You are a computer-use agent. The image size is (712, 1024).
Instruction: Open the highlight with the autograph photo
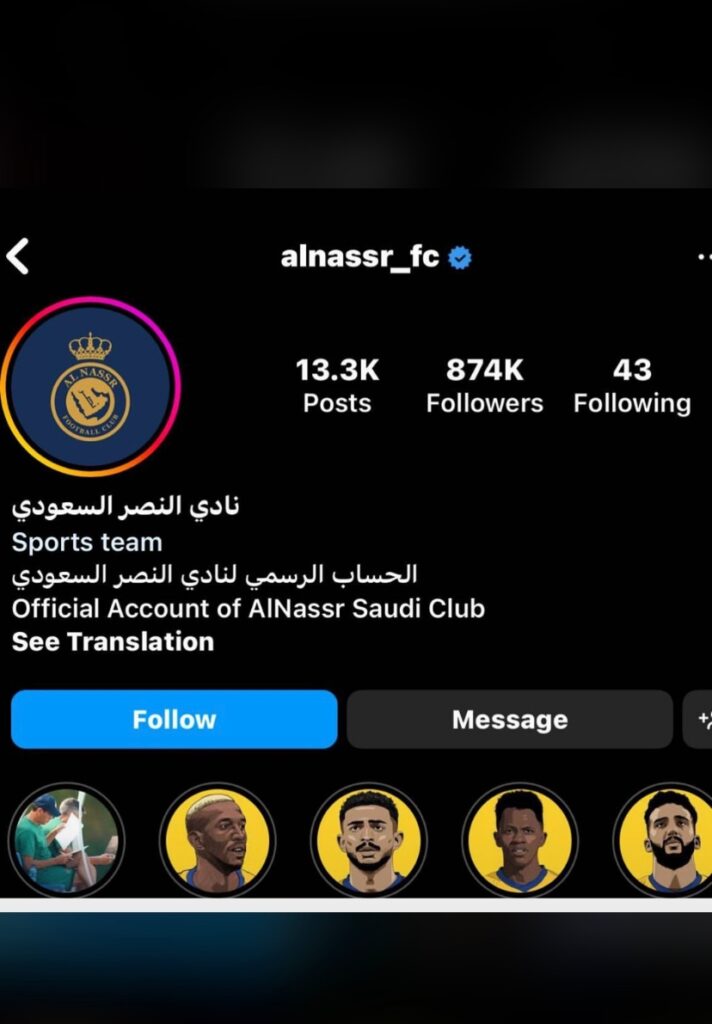(x=66, y=840)
